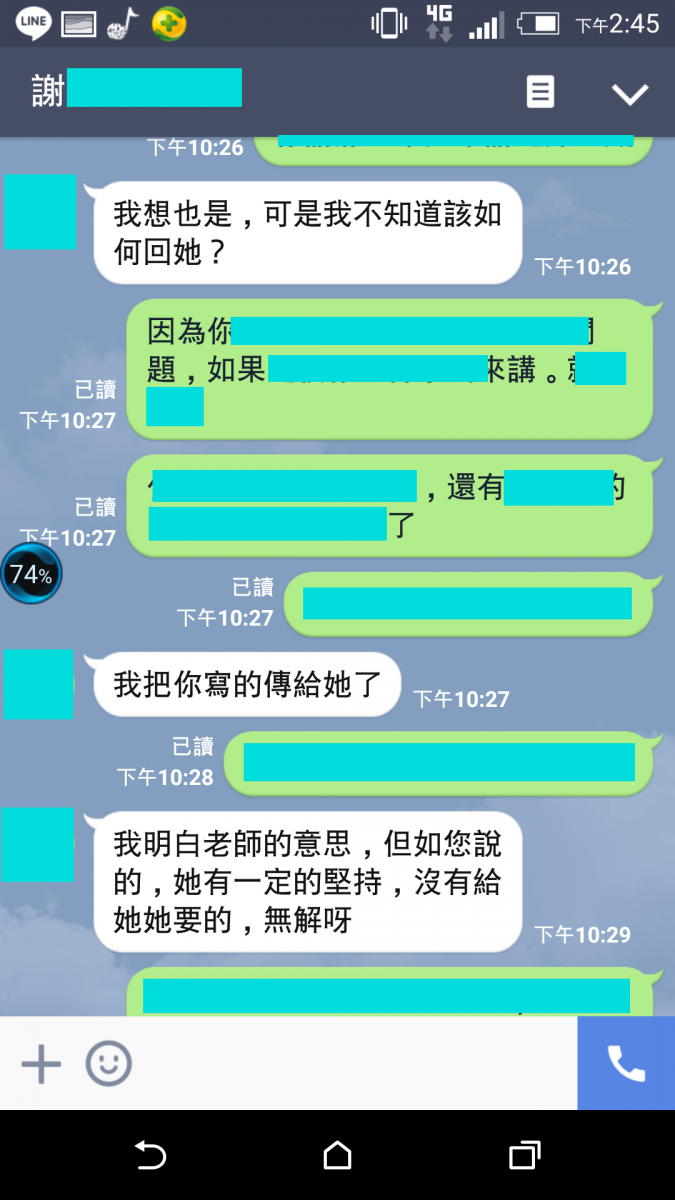
Task: Open sender avatar beside 我把你寫的傳給她了 message
Action: pos(39,685)
